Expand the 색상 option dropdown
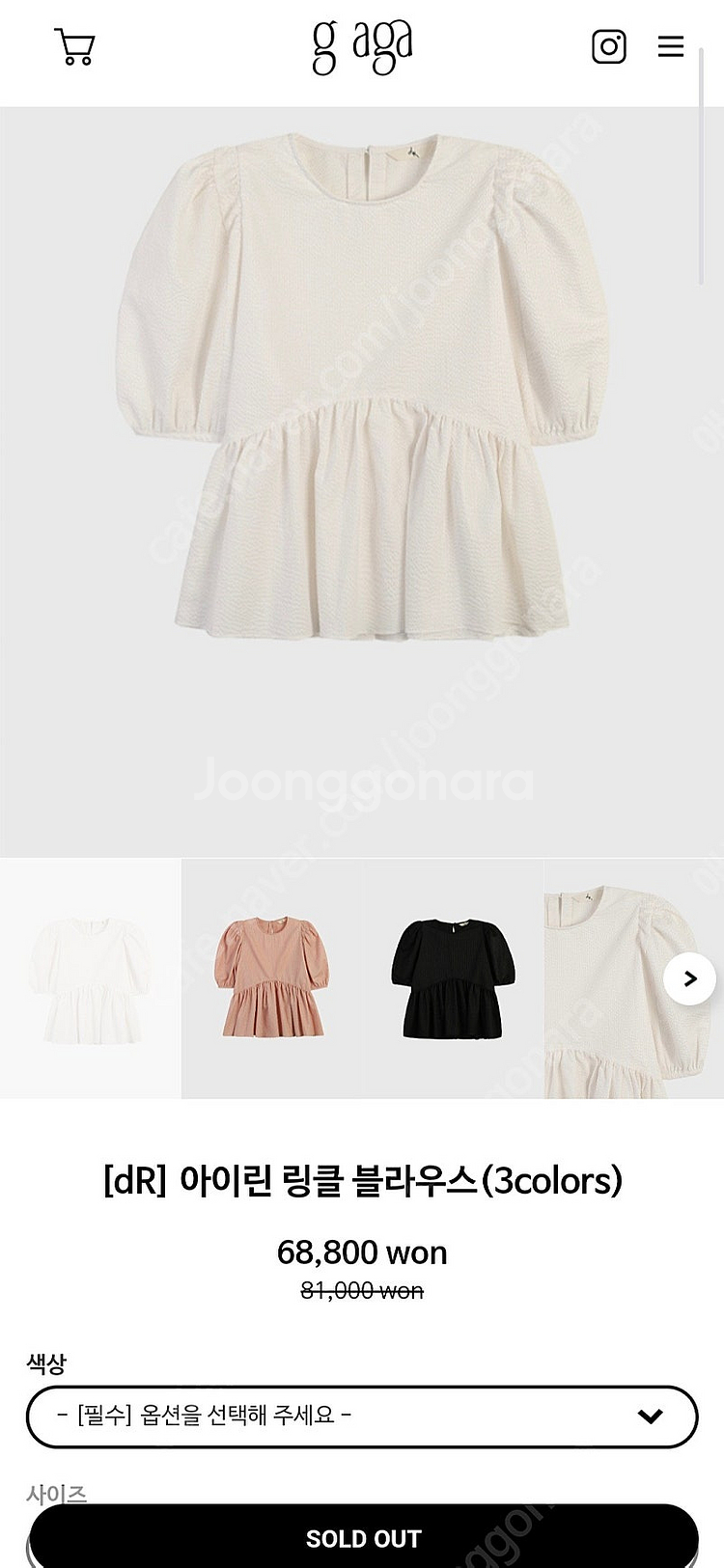Screen dimensions: 724x1568 pyautogui.click(x=362, y=1417)
